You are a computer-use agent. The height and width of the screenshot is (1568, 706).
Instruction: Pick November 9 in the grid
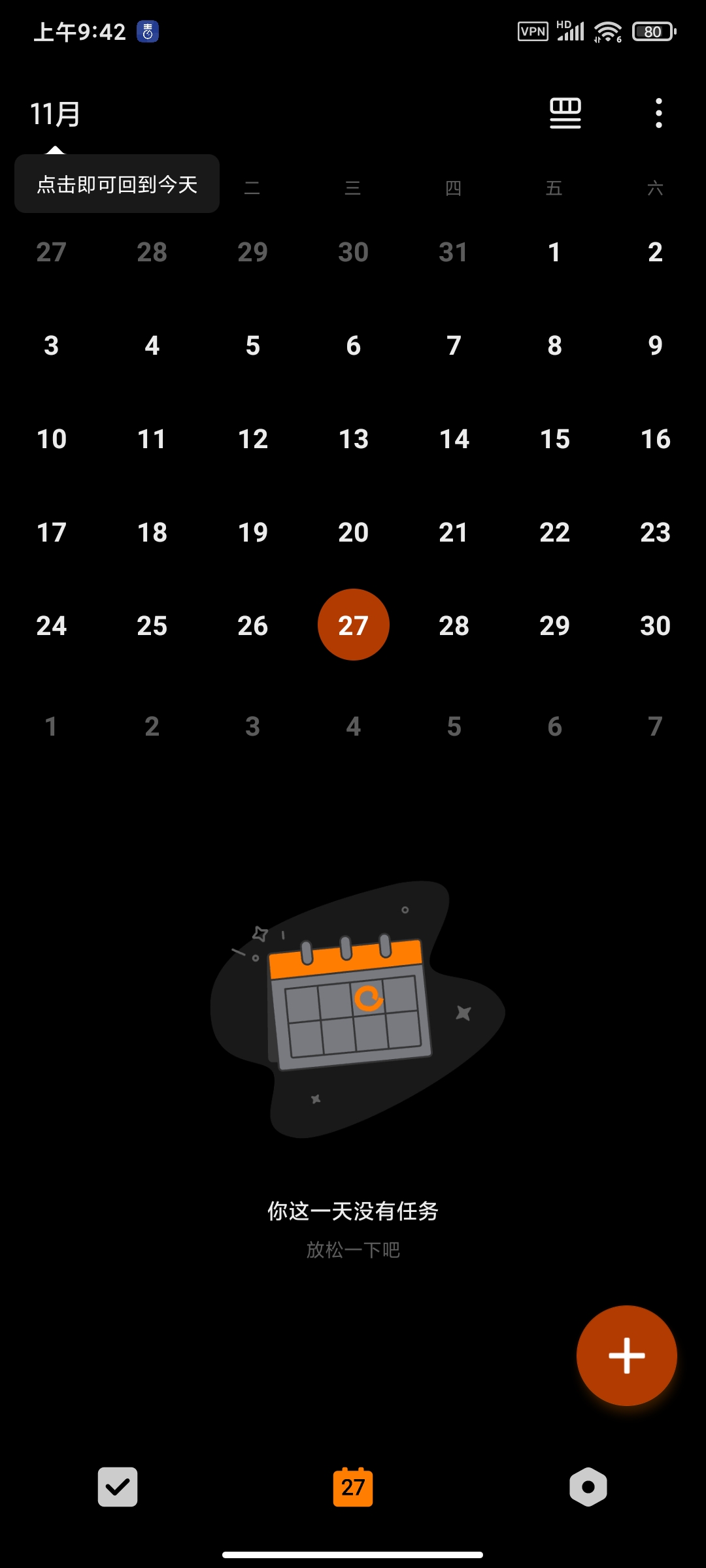[x=655, y=346]
